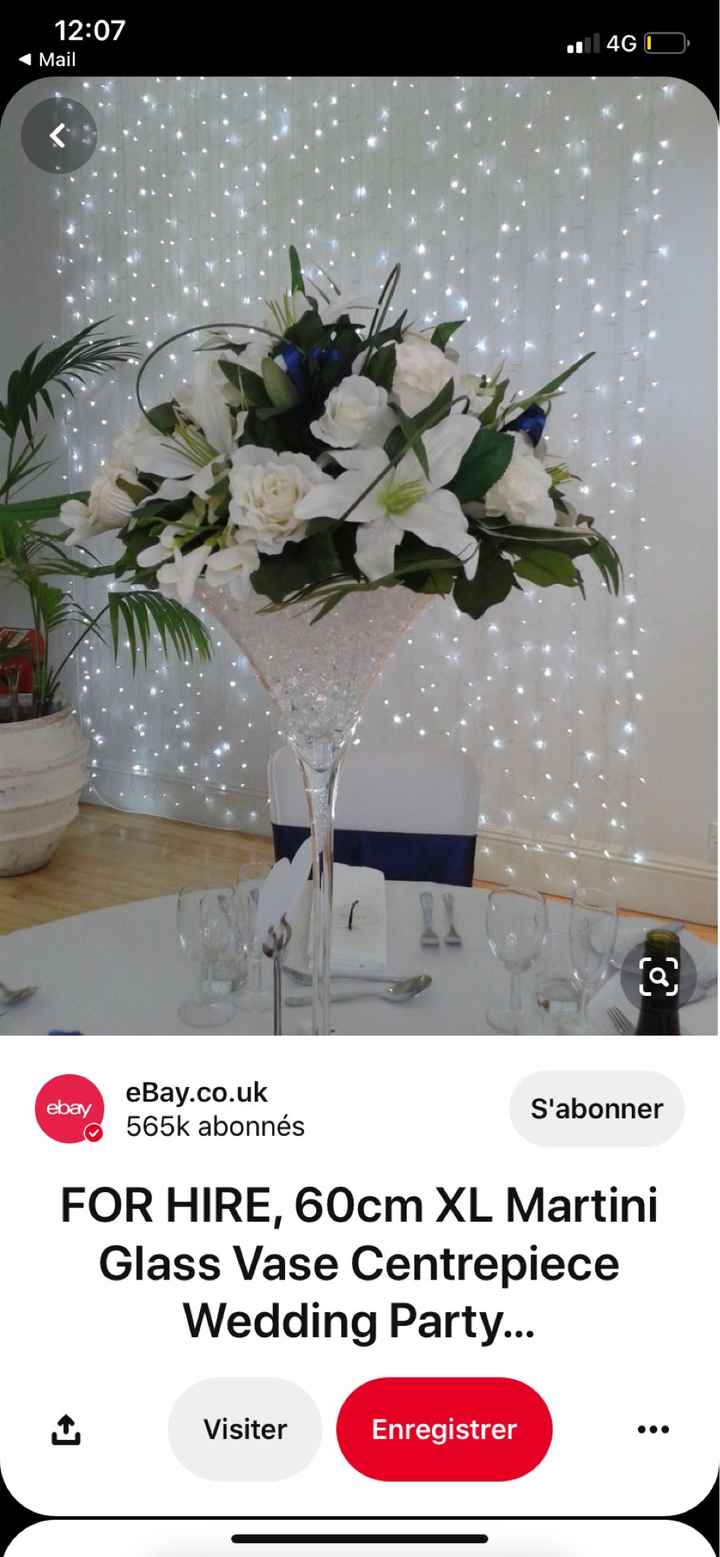Tap the S'abonner button
Screen dimensions: 720x1557
596,1108
